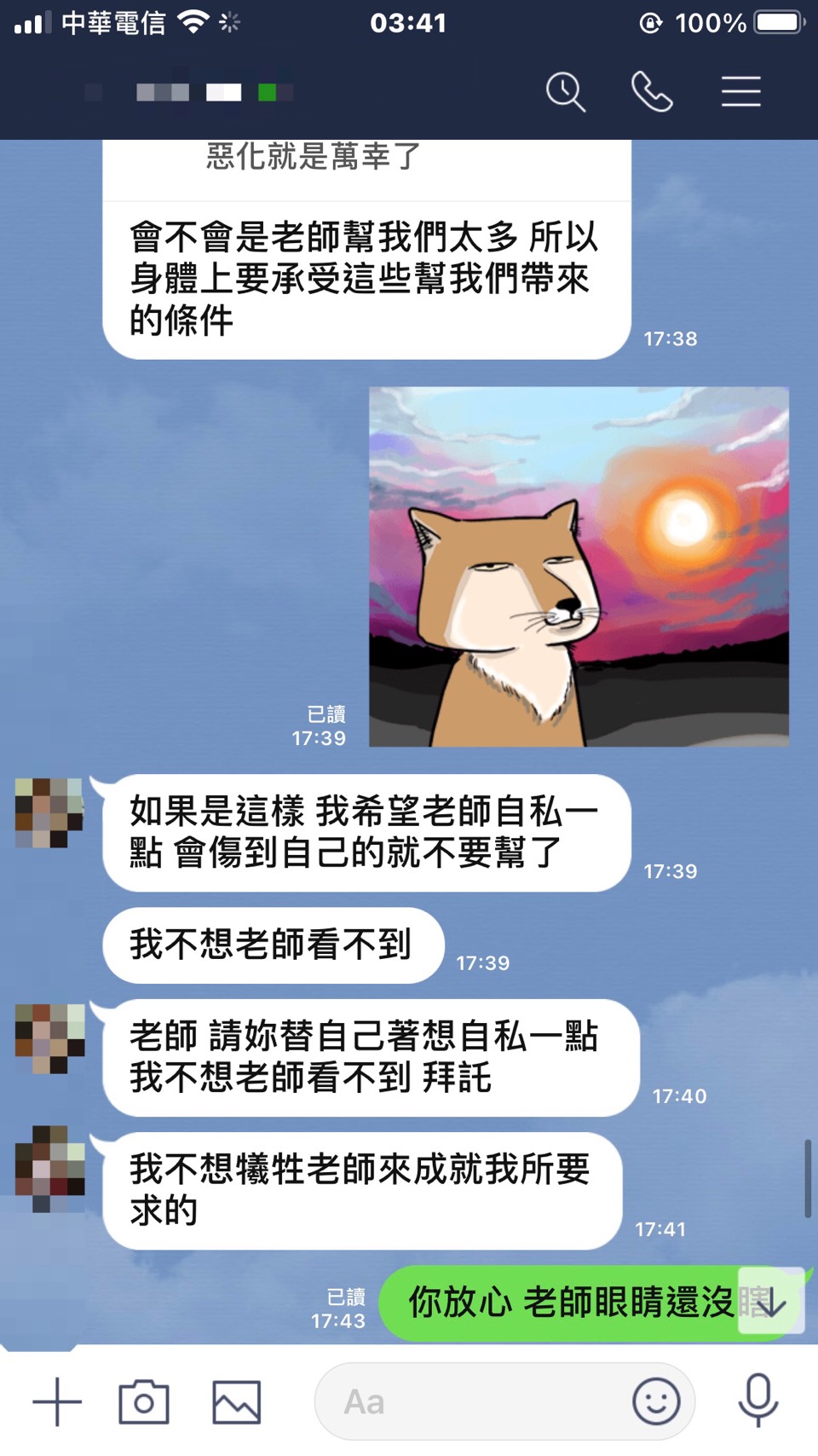Open the plus attachment menu

tap(57, 1401)
